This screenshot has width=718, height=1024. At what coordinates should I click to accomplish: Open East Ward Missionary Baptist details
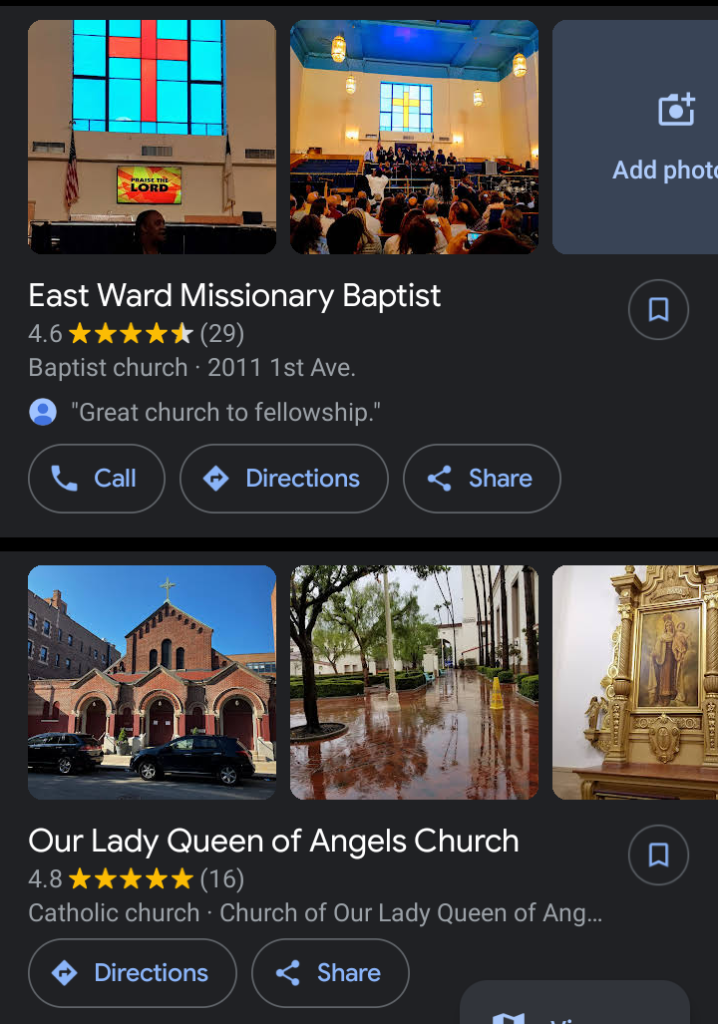pos(235,296)
